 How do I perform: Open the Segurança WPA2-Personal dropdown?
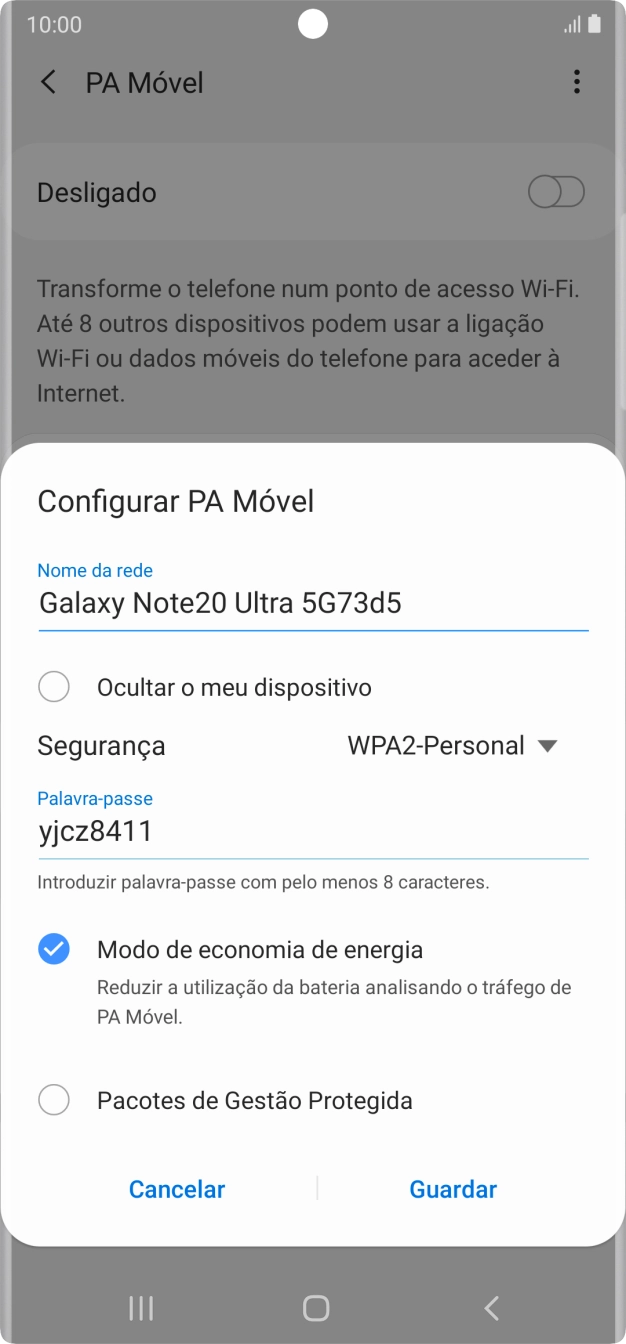(451, 746)
